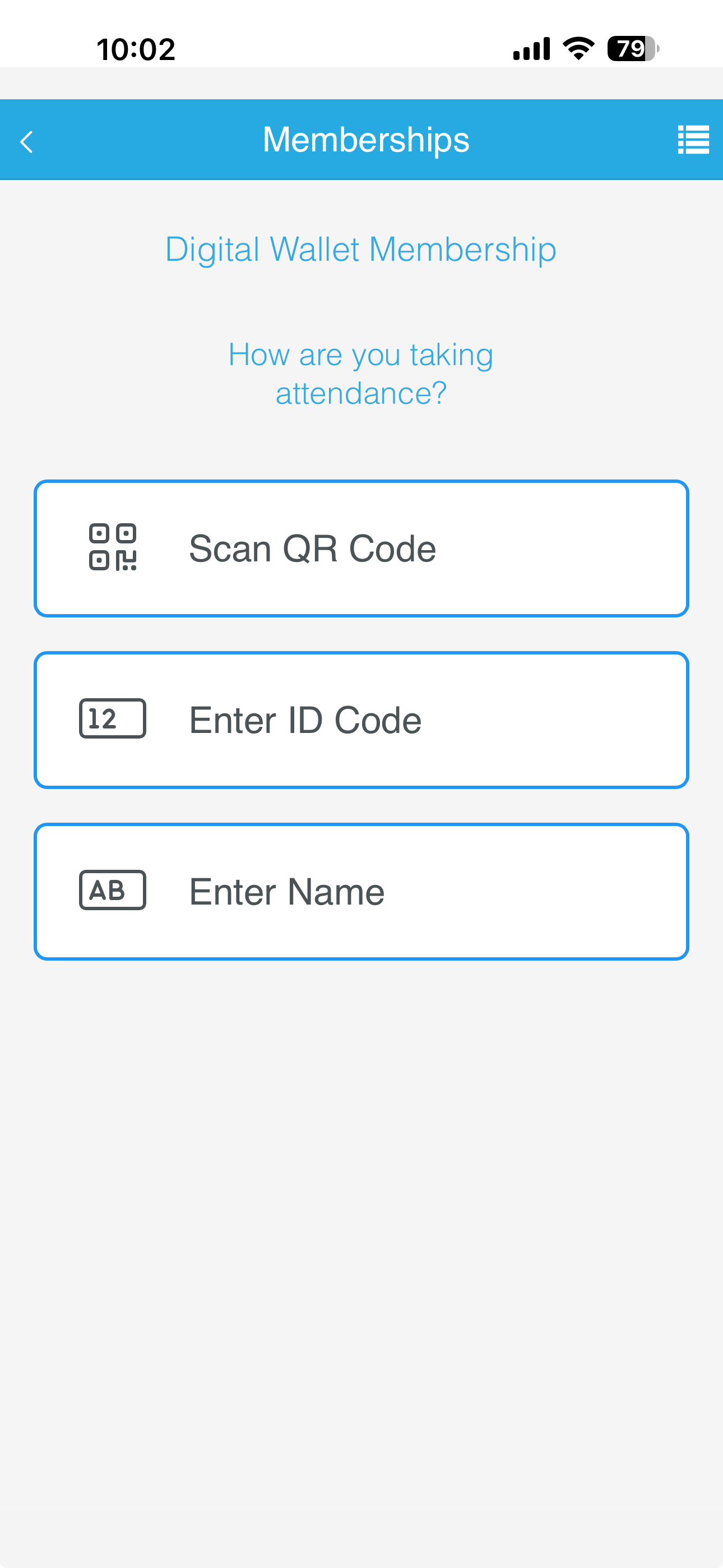723x1568 pixels.
Task: Go back from Memberships screen
Action: tap(27, 142)
